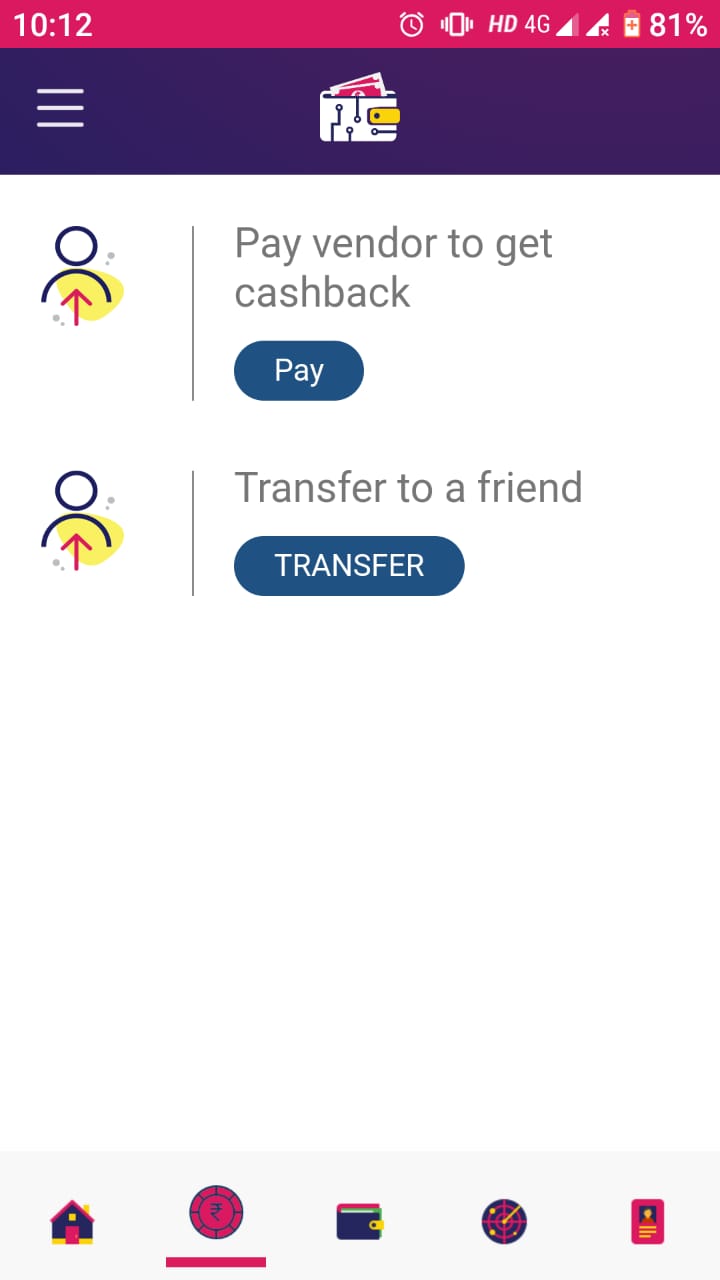Switch to the wallet tab
Screen dimensions: 720x1280
click(x=360, y=1221)
